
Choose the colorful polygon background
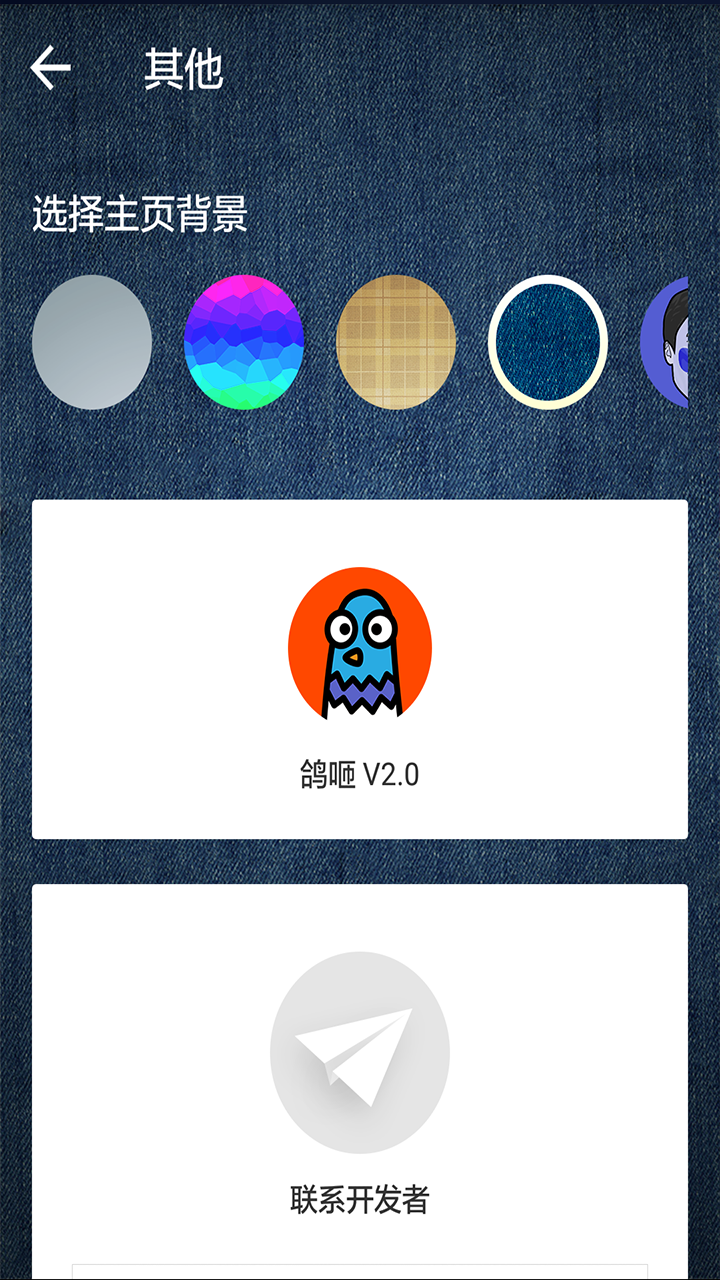[x=244, y=342]
